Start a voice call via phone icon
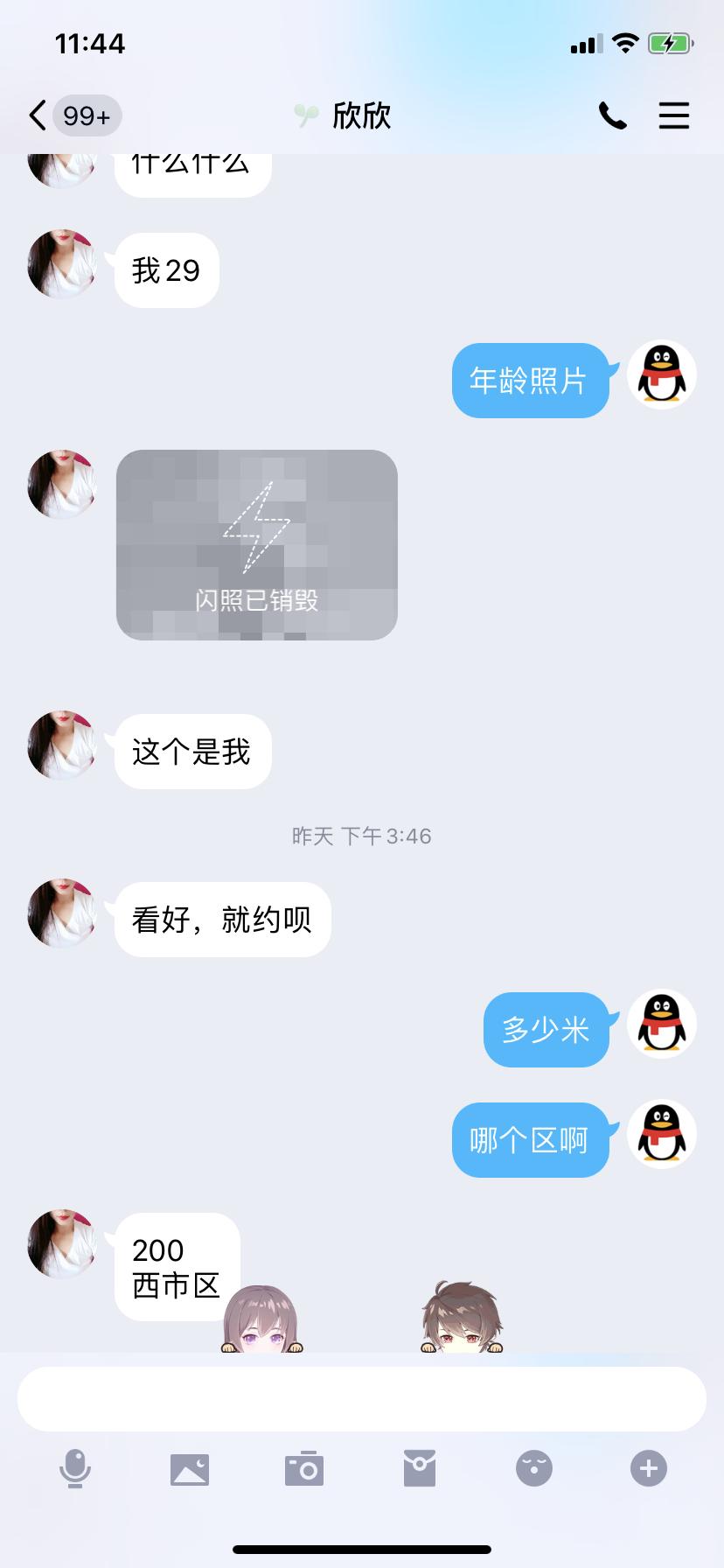This screenshot has height=1568, width=724. pyautogui.click(x=612, y=115)
